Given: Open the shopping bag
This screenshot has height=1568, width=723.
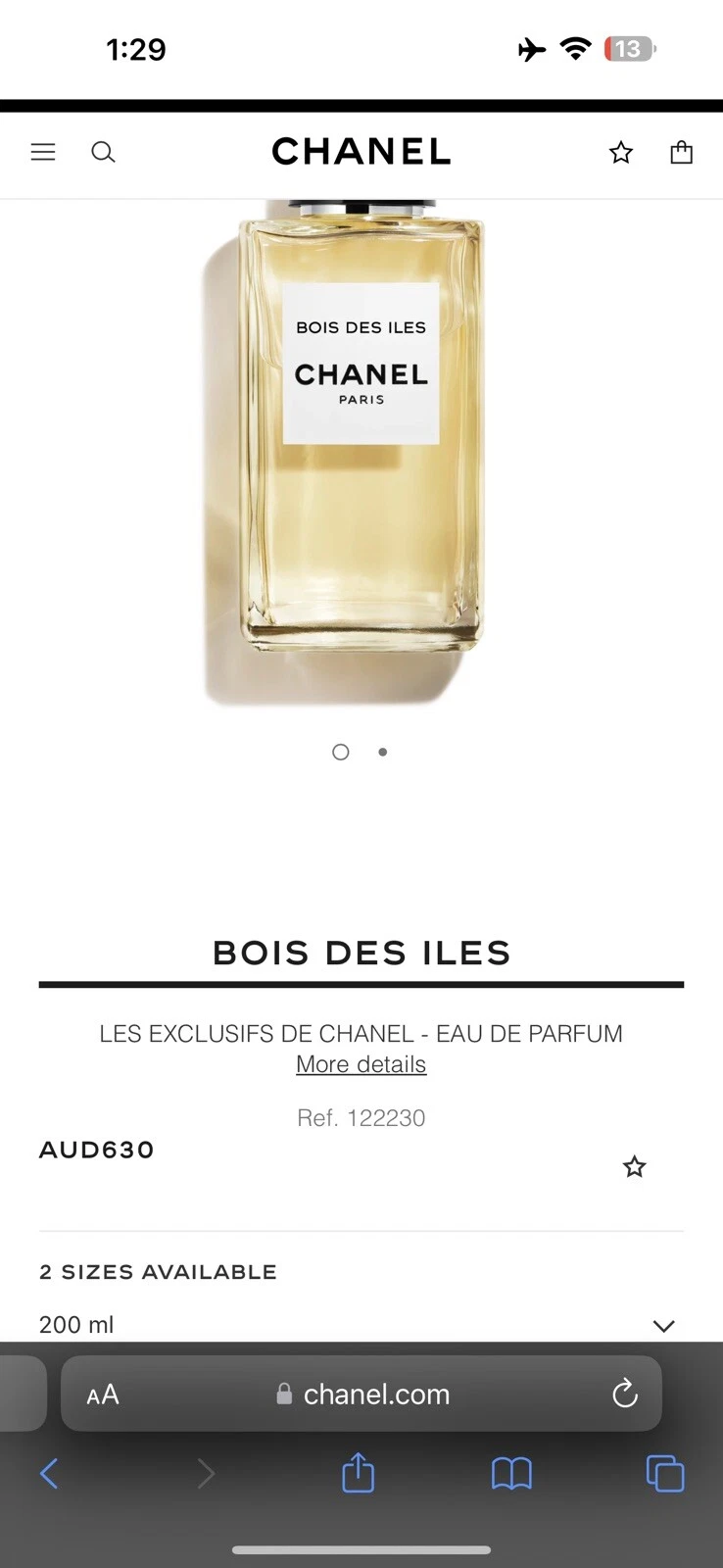Looking at the screenshot, I should point(681,152).
